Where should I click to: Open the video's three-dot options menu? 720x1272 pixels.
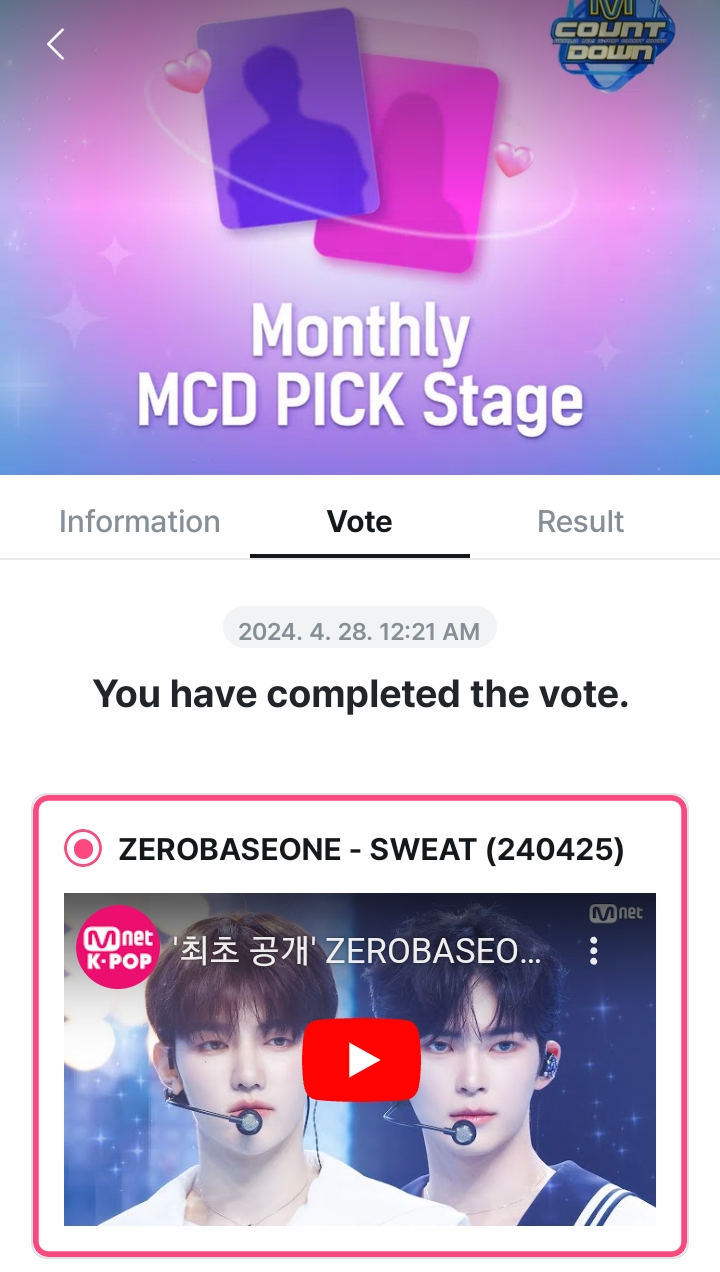(x=594, y=950)
